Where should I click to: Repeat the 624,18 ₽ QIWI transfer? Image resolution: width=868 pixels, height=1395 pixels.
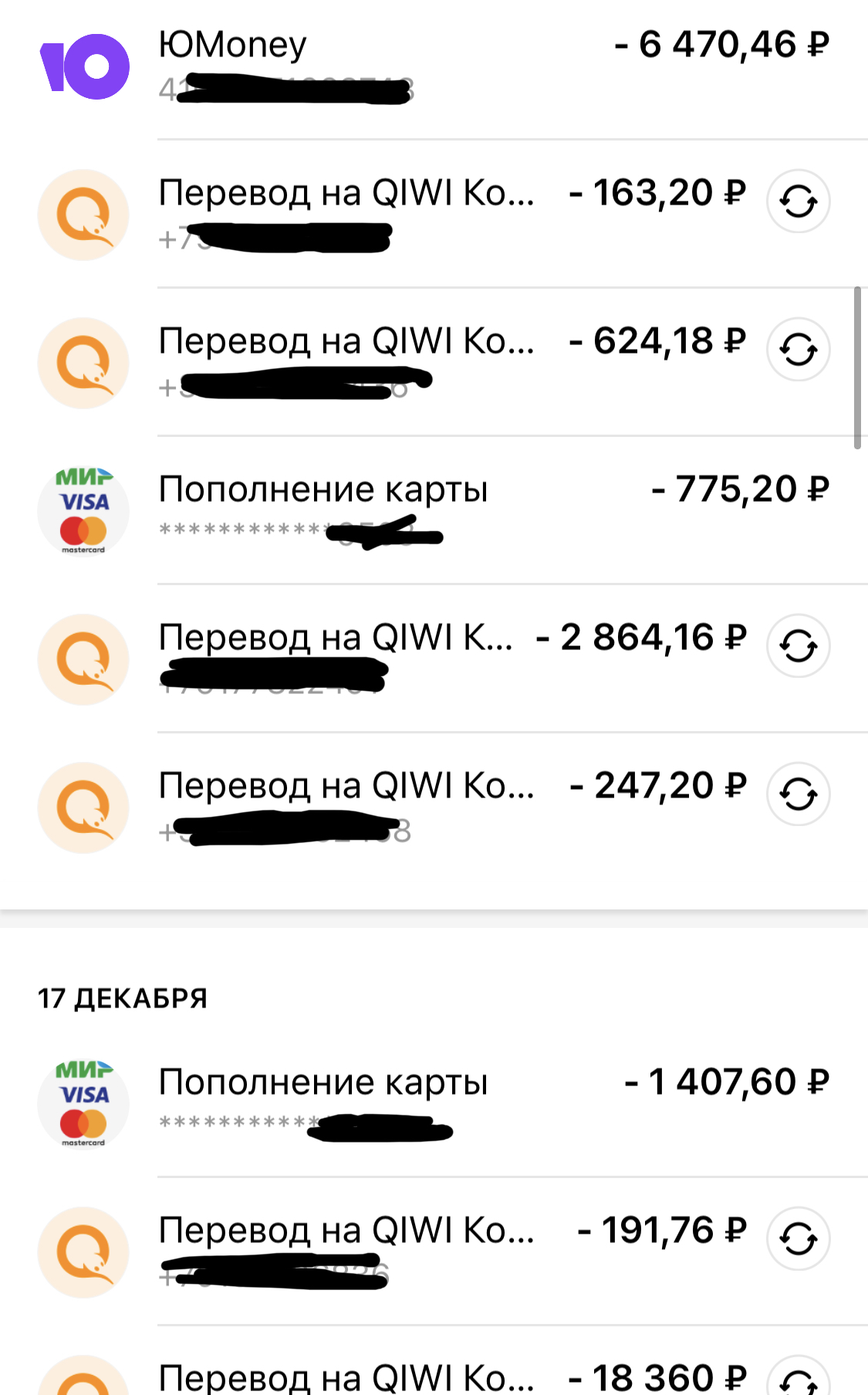(798, 350)
